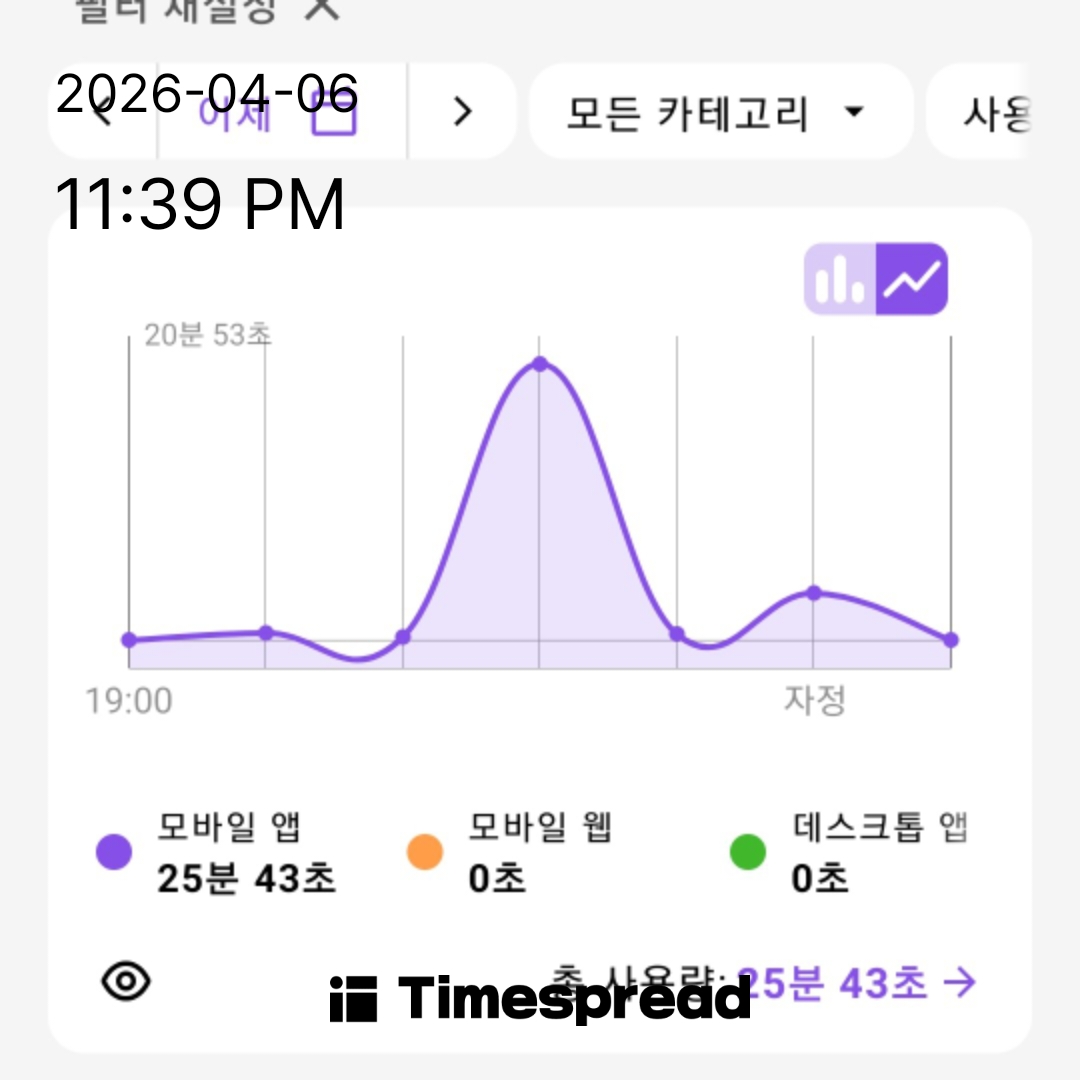Open the 어제 date picker

[280, 112]
